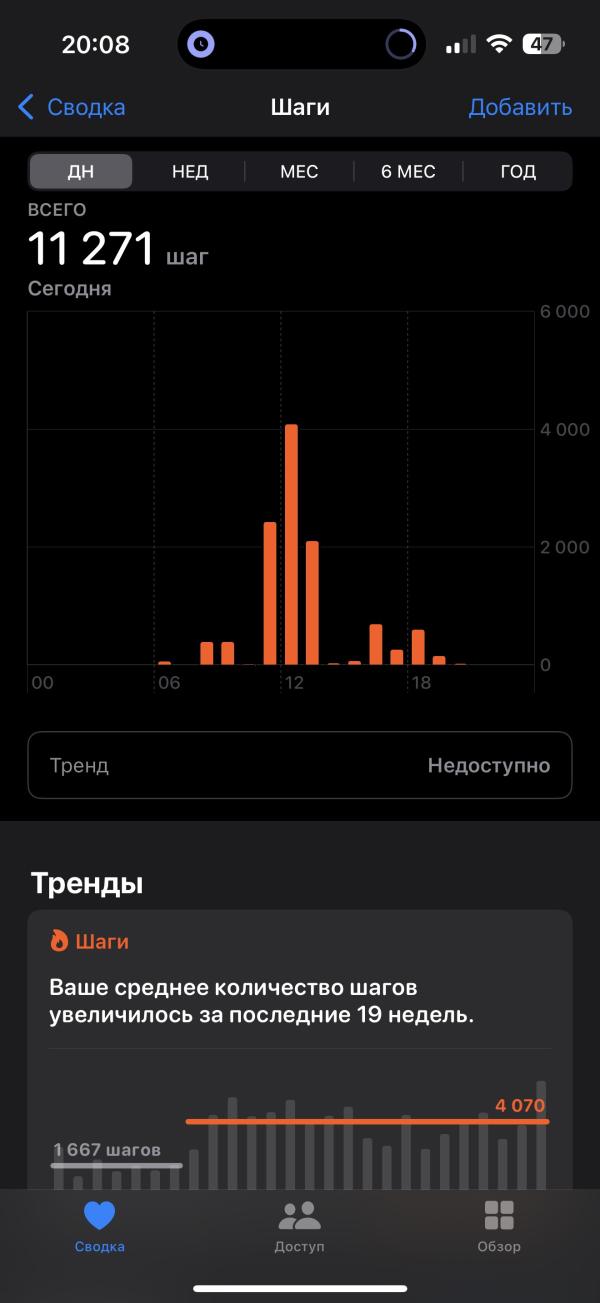The width and height of the screenshot is (600, 1303).
Task: Select the ДН day view
Action: pyautogui.click(x=81, y=171)
